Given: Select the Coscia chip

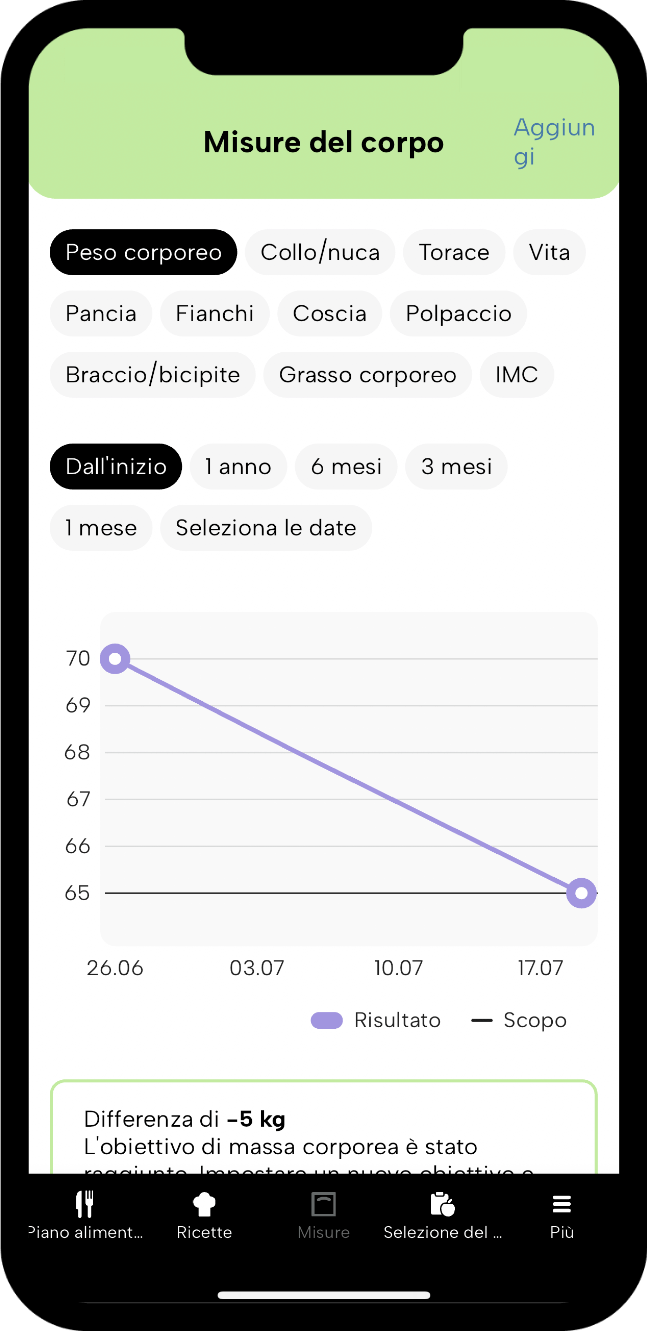Looking at the screenshot, I should (x=330, y=313).
